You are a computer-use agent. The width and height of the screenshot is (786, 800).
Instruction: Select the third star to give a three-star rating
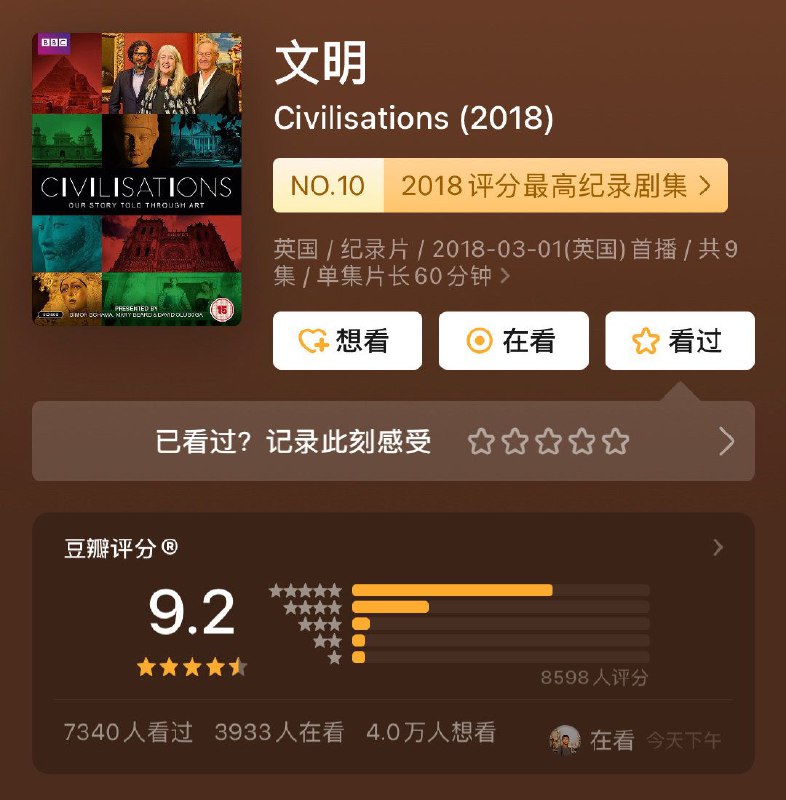tap(549, 440)
